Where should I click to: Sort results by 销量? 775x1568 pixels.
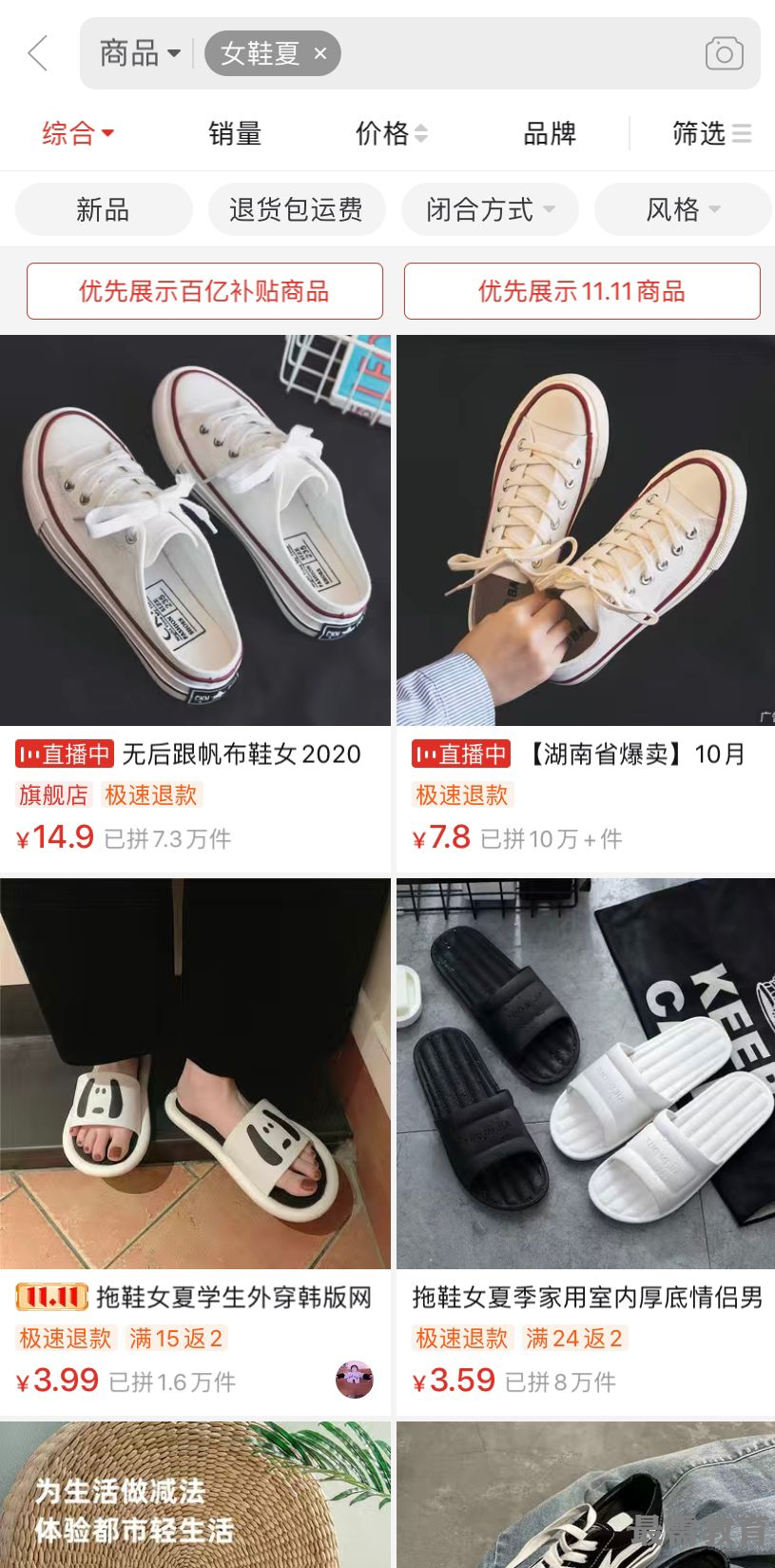(x=235, y=133)
